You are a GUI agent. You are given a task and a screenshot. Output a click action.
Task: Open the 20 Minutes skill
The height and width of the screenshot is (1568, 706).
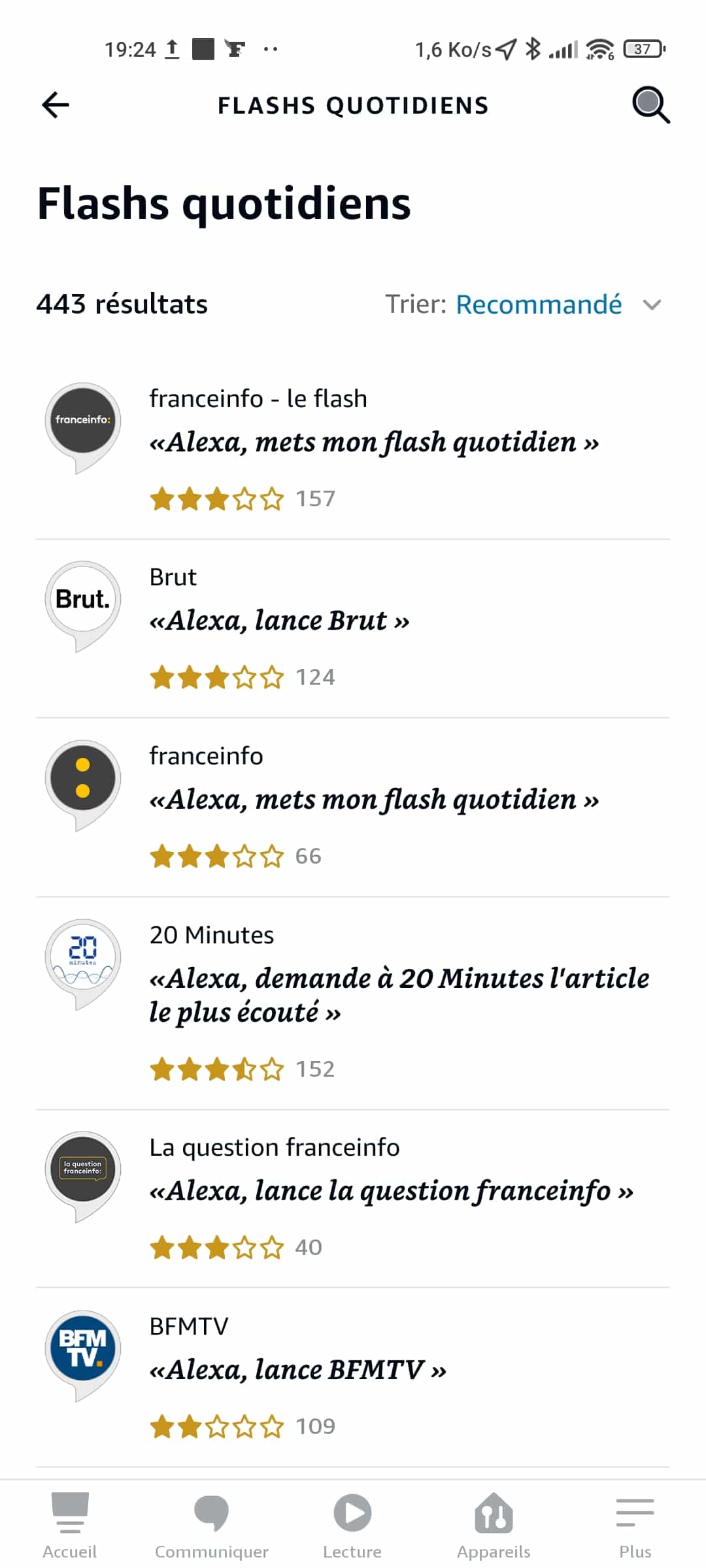[x=353, y=1003]
